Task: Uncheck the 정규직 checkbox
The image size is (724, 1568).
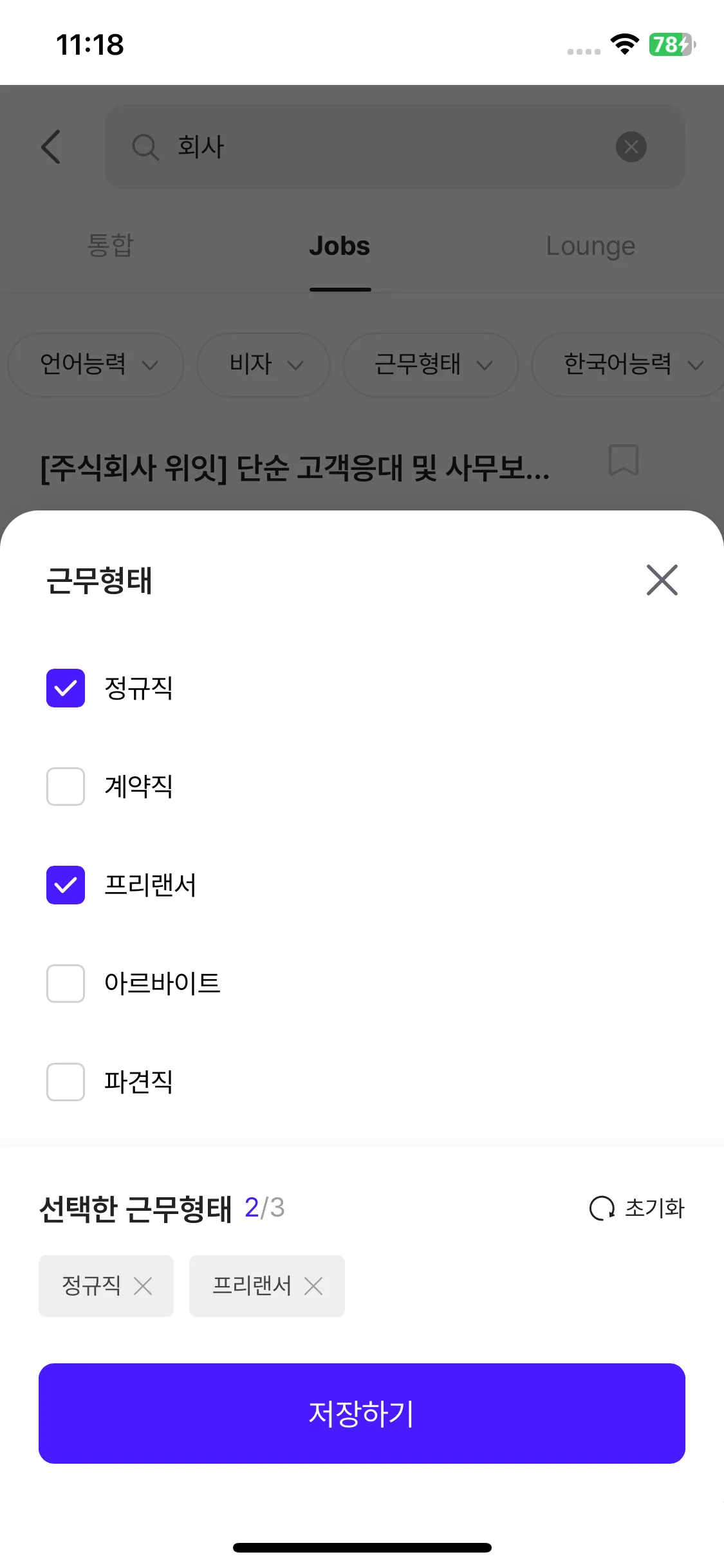Action: pyautogui.click(x=66, y=688)
